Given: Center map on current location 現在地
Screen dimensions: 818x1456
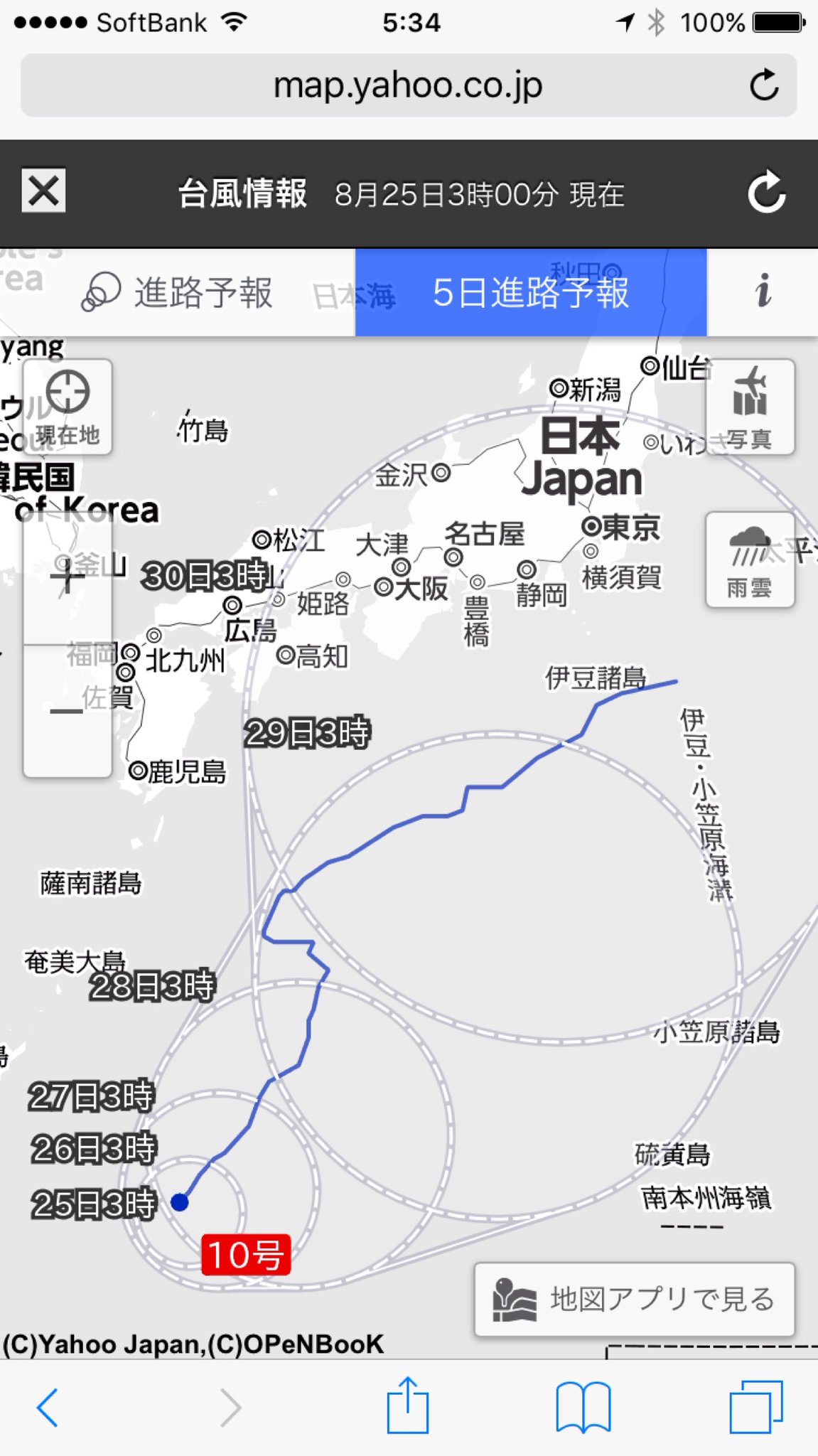Looking at the screenshot, I should pos(68,407).
